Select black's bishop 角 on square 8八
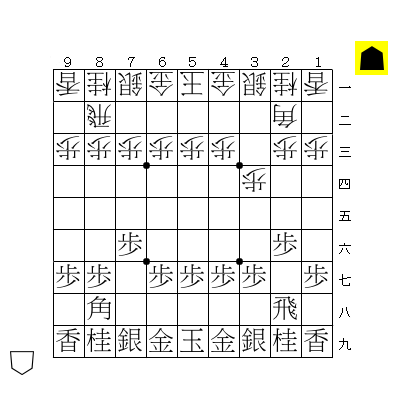 pos(100,309)
